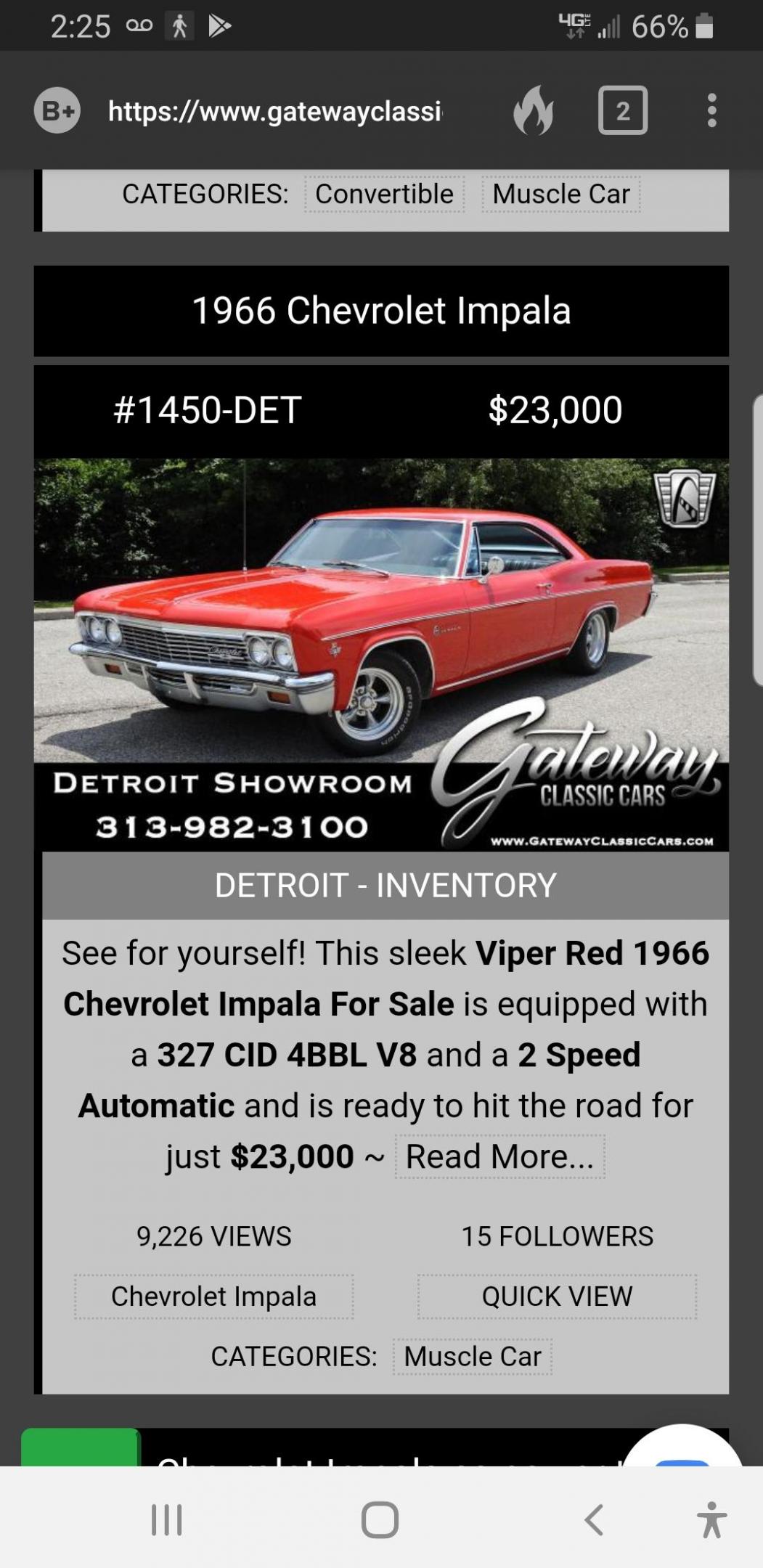
Task: Tap the URL address bar
Action: coord(274,111)
